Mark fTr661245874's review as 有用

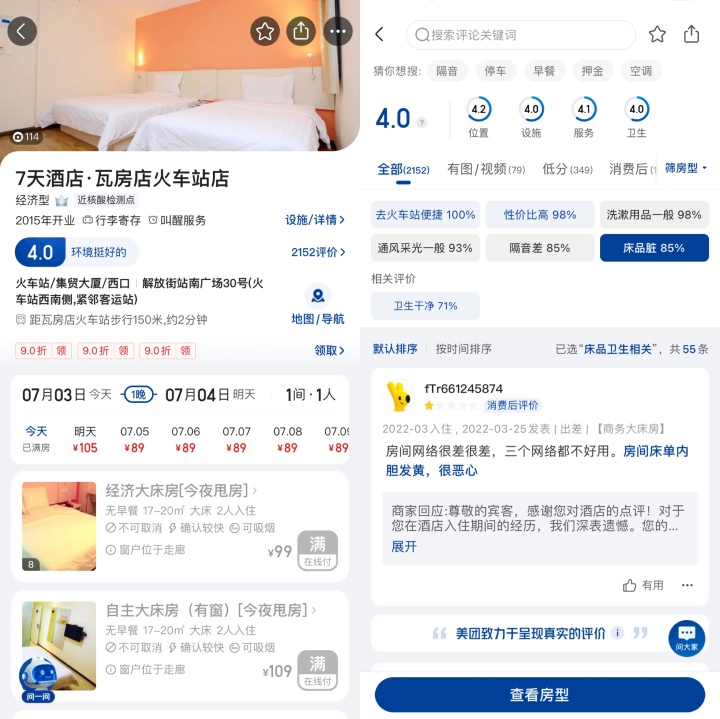[x=643, y=585]
